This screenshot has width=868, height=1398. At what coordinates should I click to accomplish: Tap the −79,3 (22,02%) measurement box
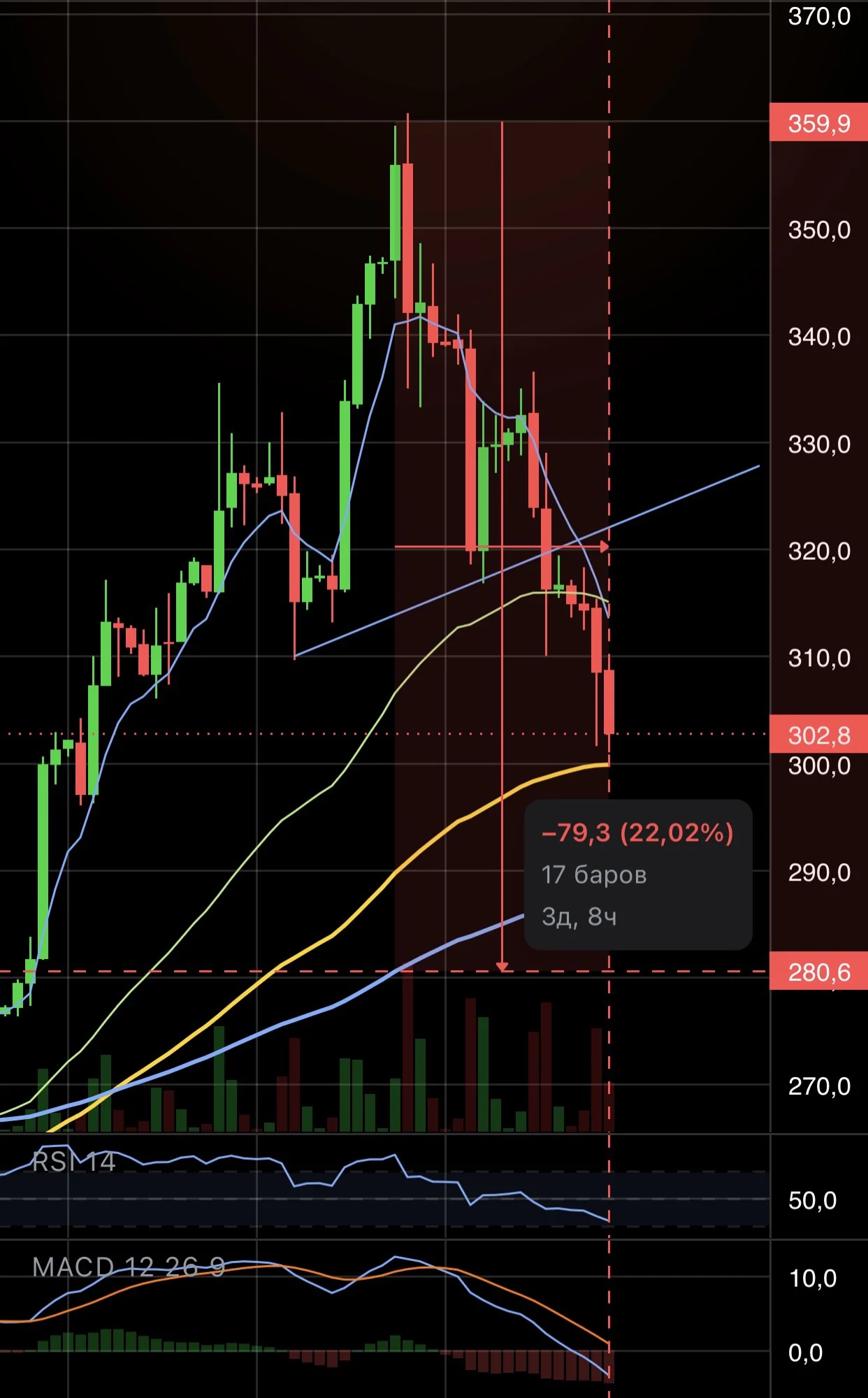tap(638, 874)
